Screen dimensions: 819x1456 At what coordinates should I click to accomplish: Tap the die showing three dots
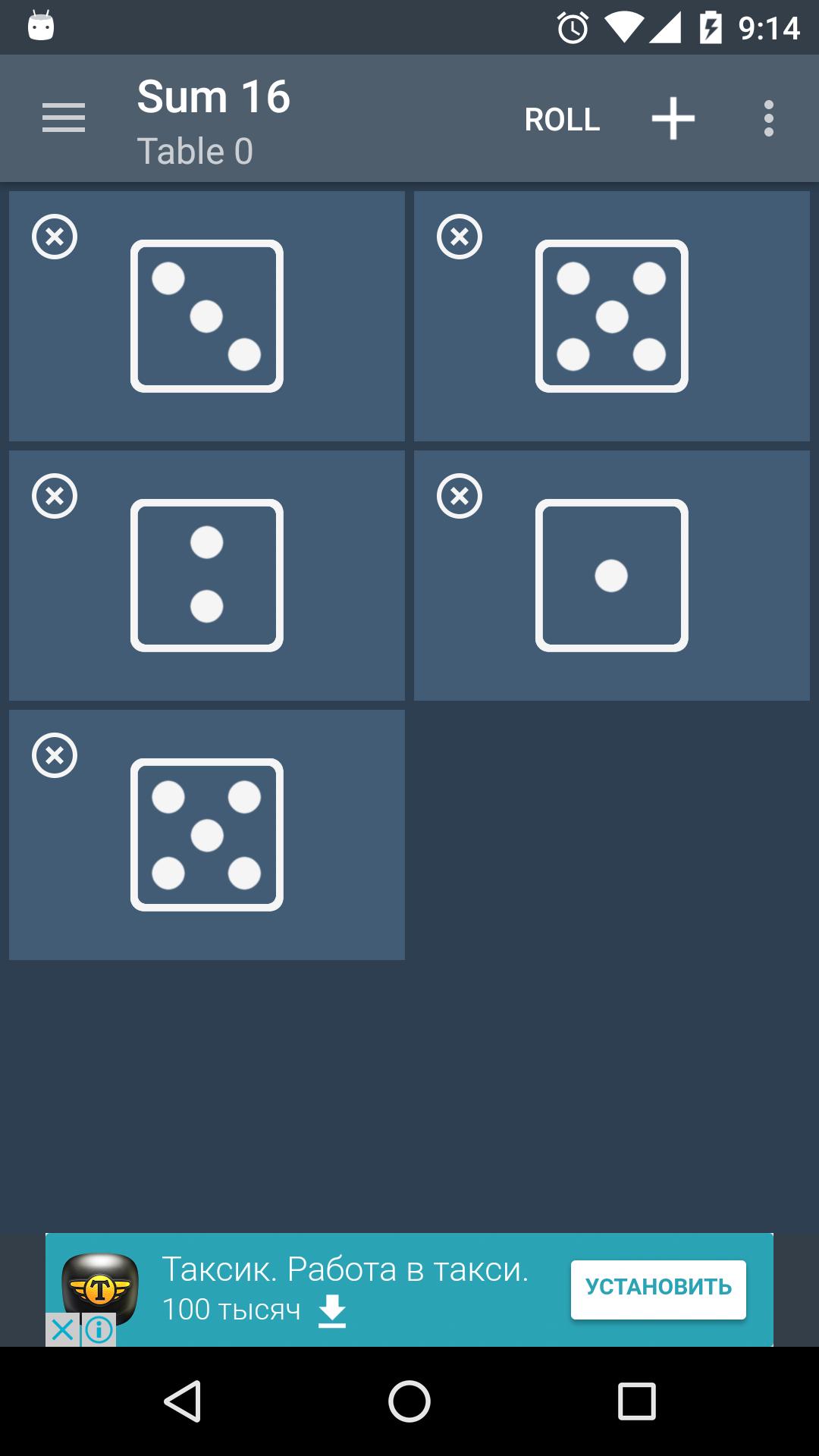pyautogui.click(x=206, y=316)
